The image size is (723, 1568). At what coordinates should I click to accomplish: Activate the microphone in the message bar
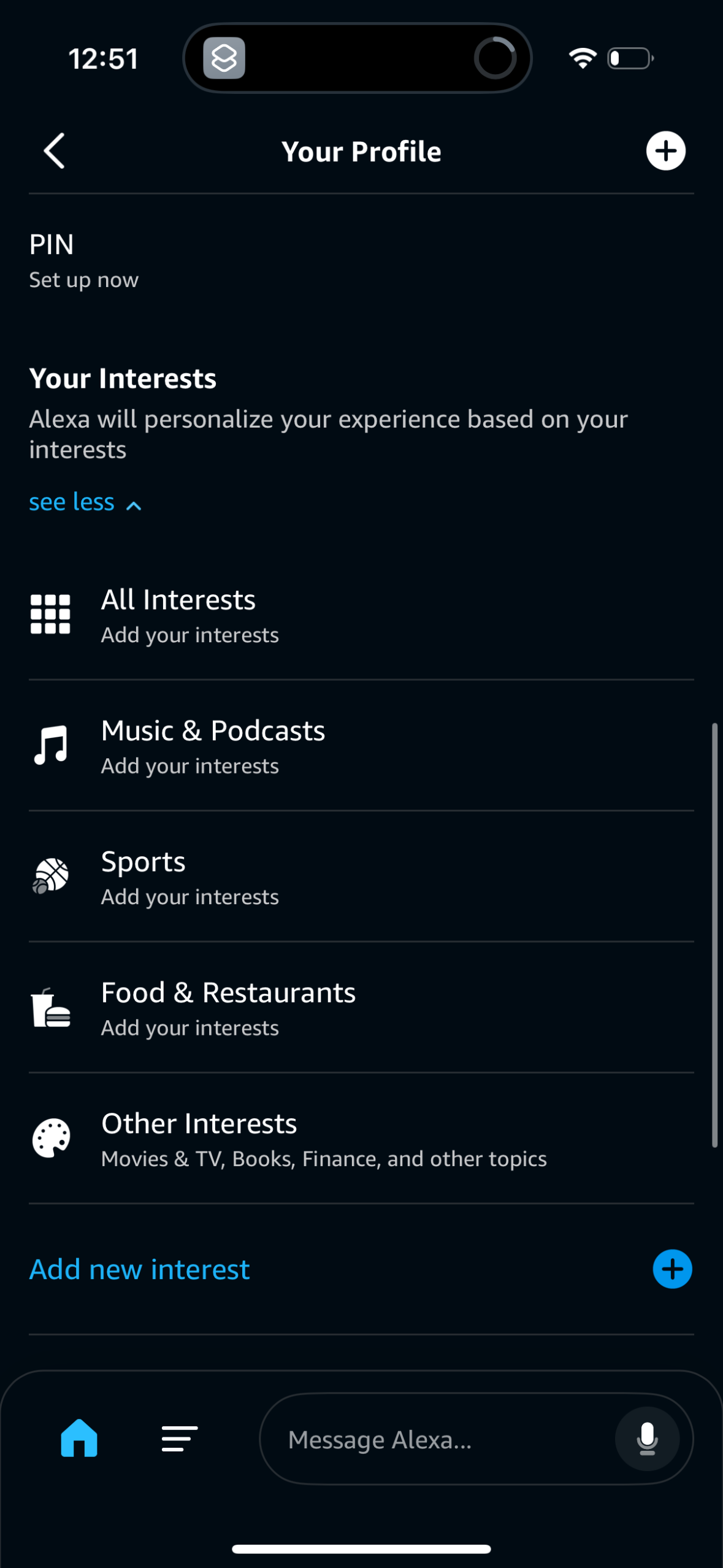[x=646, y=1440]
